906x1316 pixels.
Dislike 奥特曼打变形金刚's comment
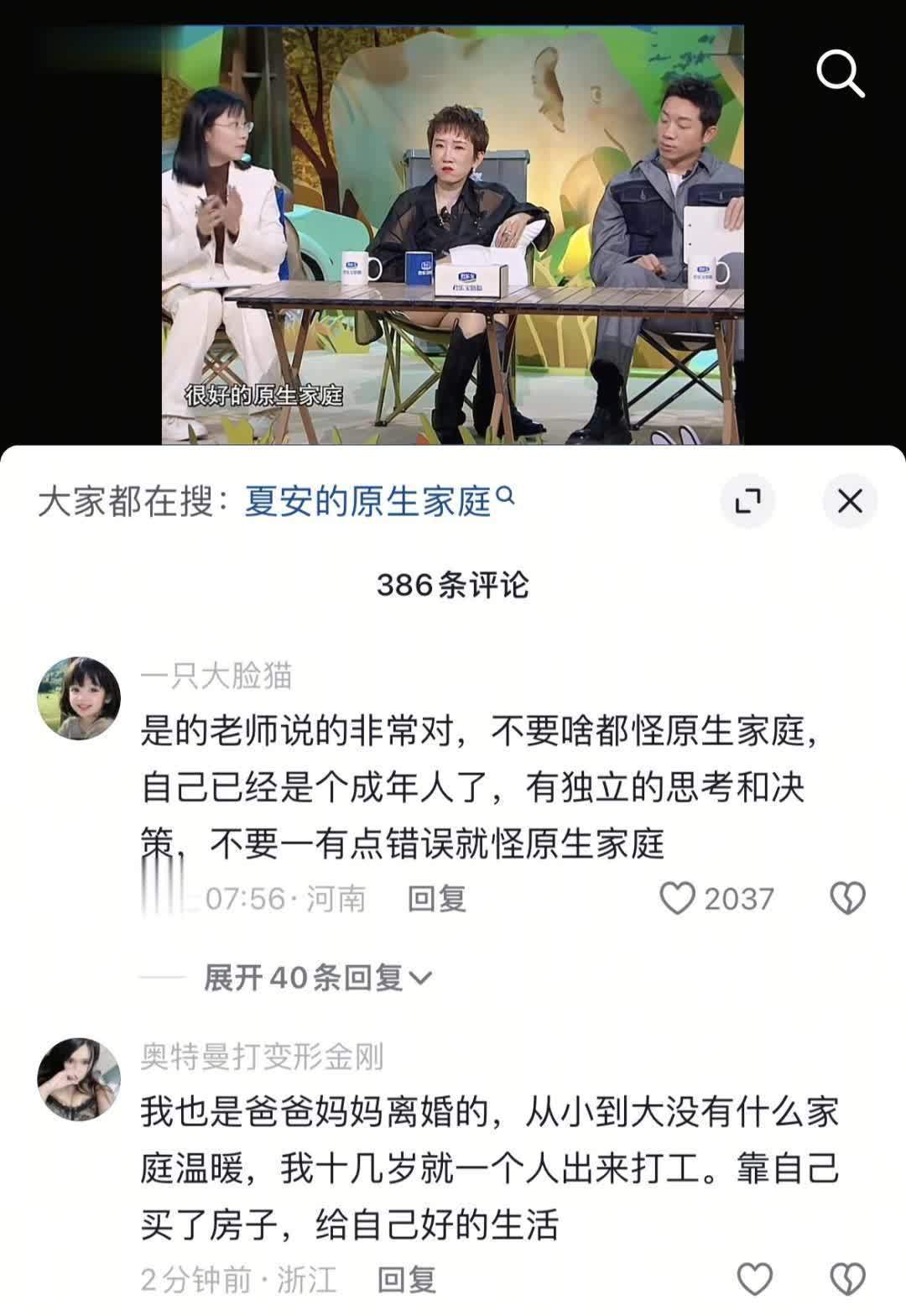(847, 1279)
